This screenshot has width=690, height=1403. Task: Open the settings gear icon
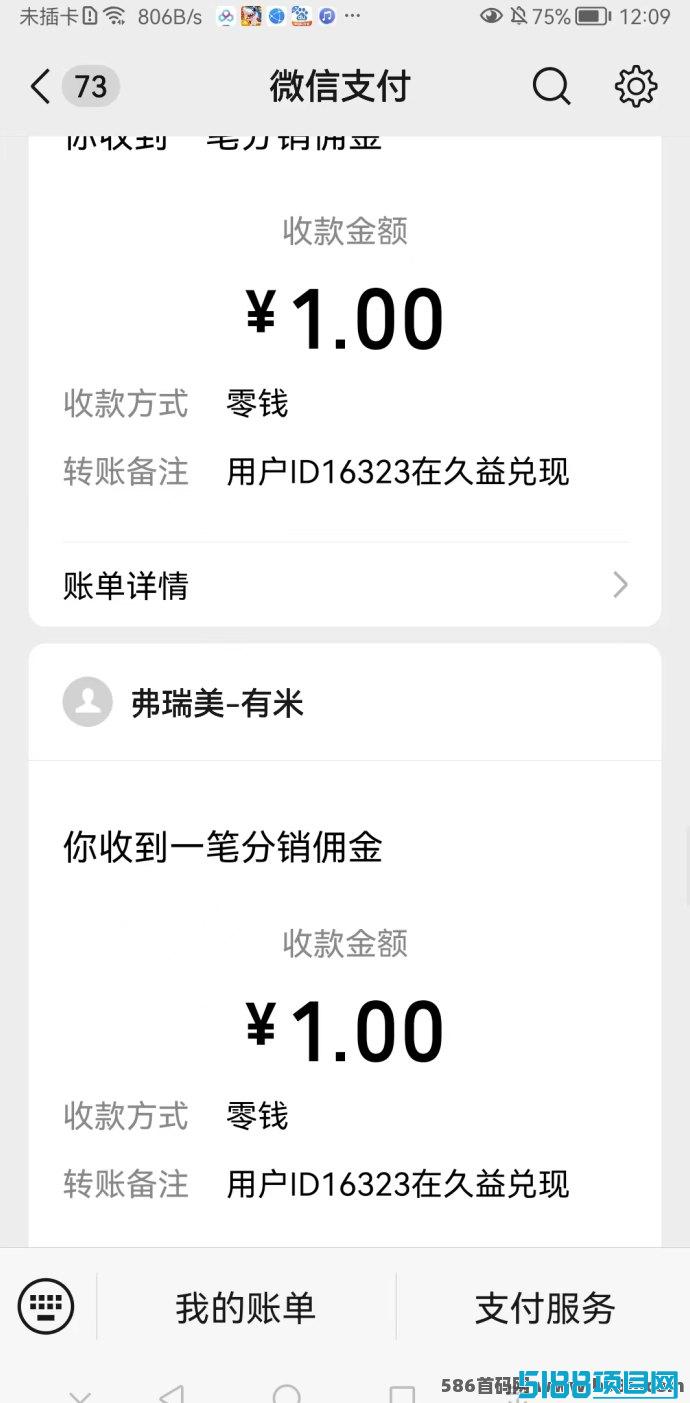click(636, 87)
